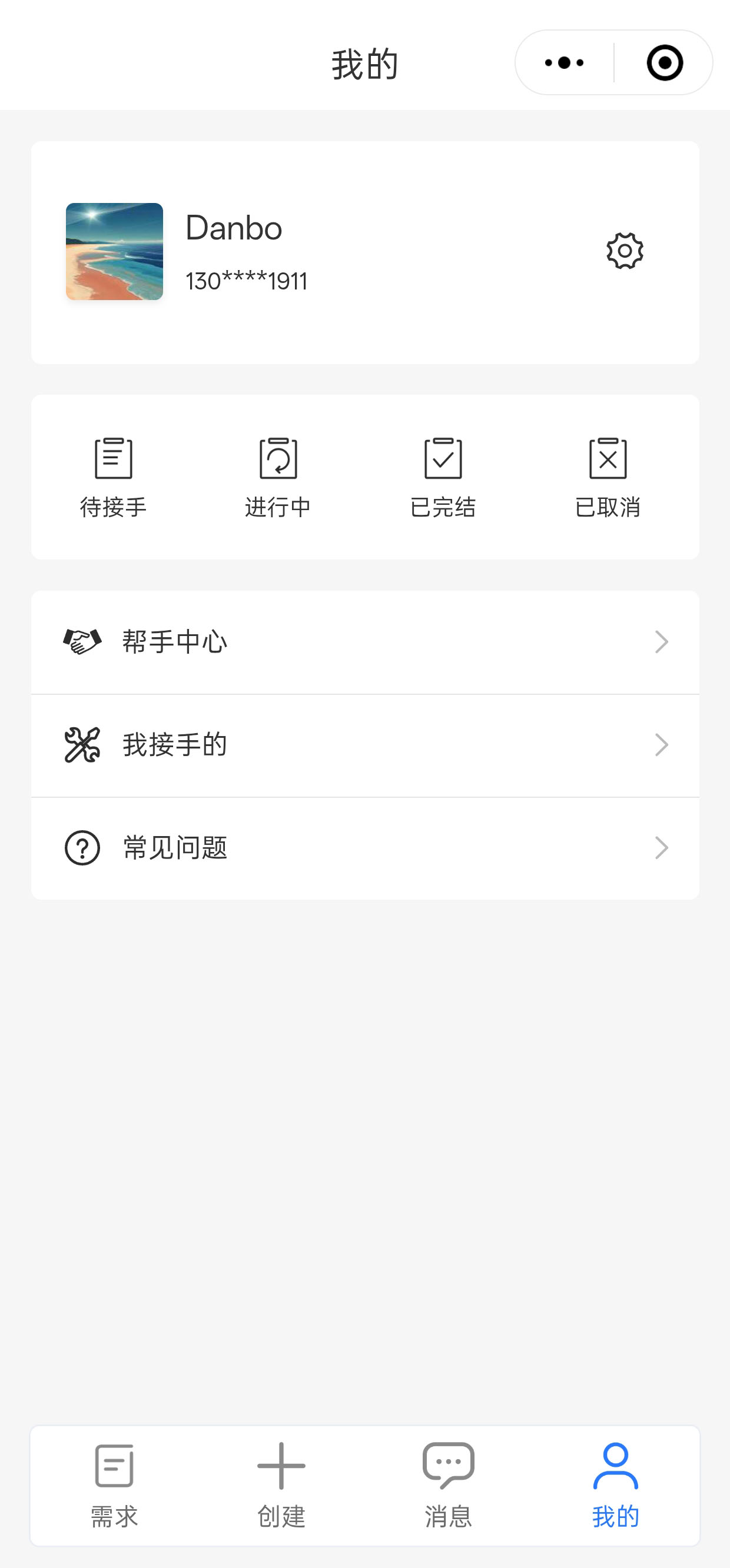
Task: Select the 我的 tab
Action: (x=616, y=1486)
